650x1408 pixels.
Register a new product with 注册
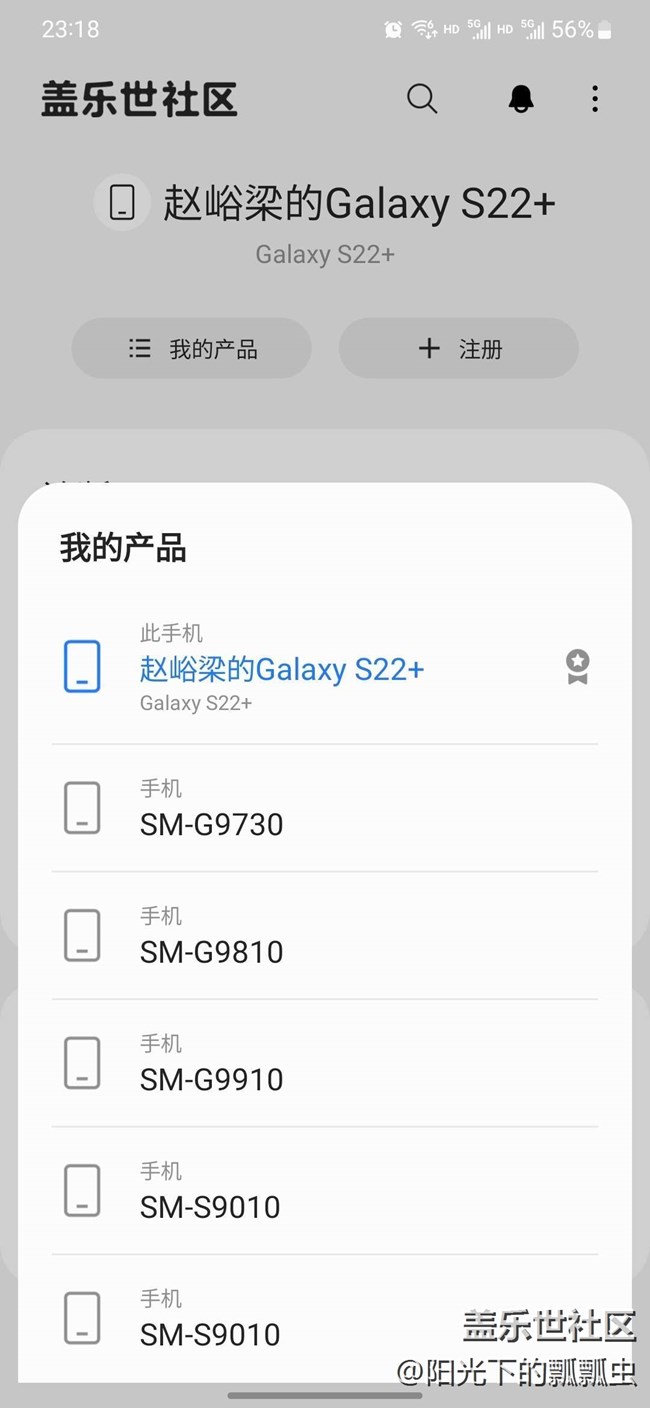coord(459,349)
